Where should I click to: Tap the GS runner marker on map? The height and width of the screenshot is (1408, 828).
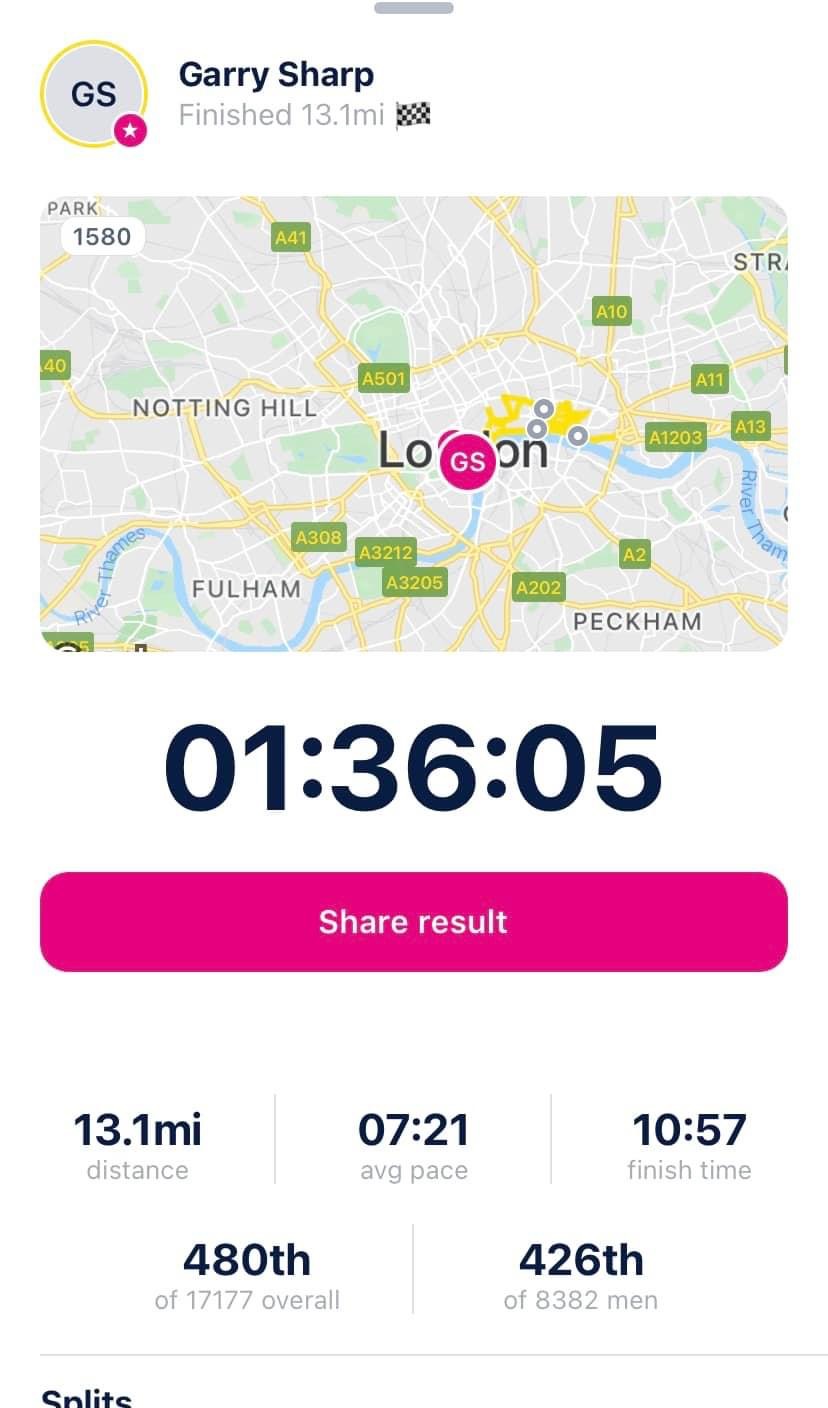[467, 461]
